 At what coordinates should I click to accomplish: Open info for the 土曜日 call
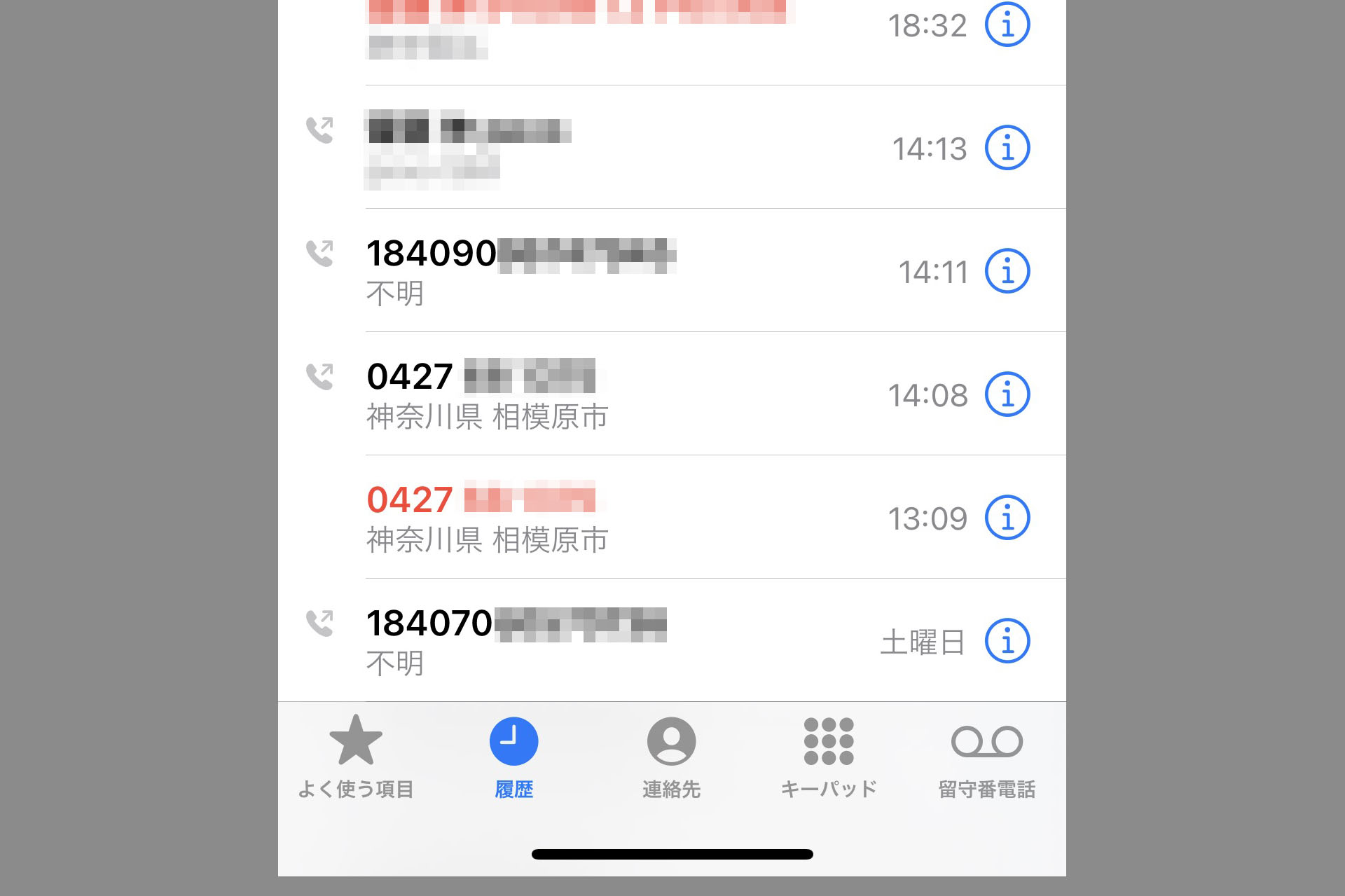(1007, 640)
